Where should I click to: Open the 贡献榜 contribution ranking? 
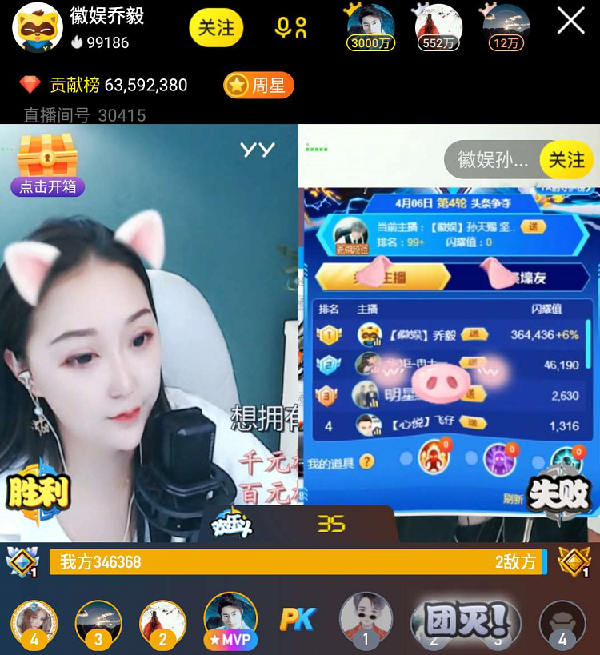pyautogui.click(x=104, y=85)
